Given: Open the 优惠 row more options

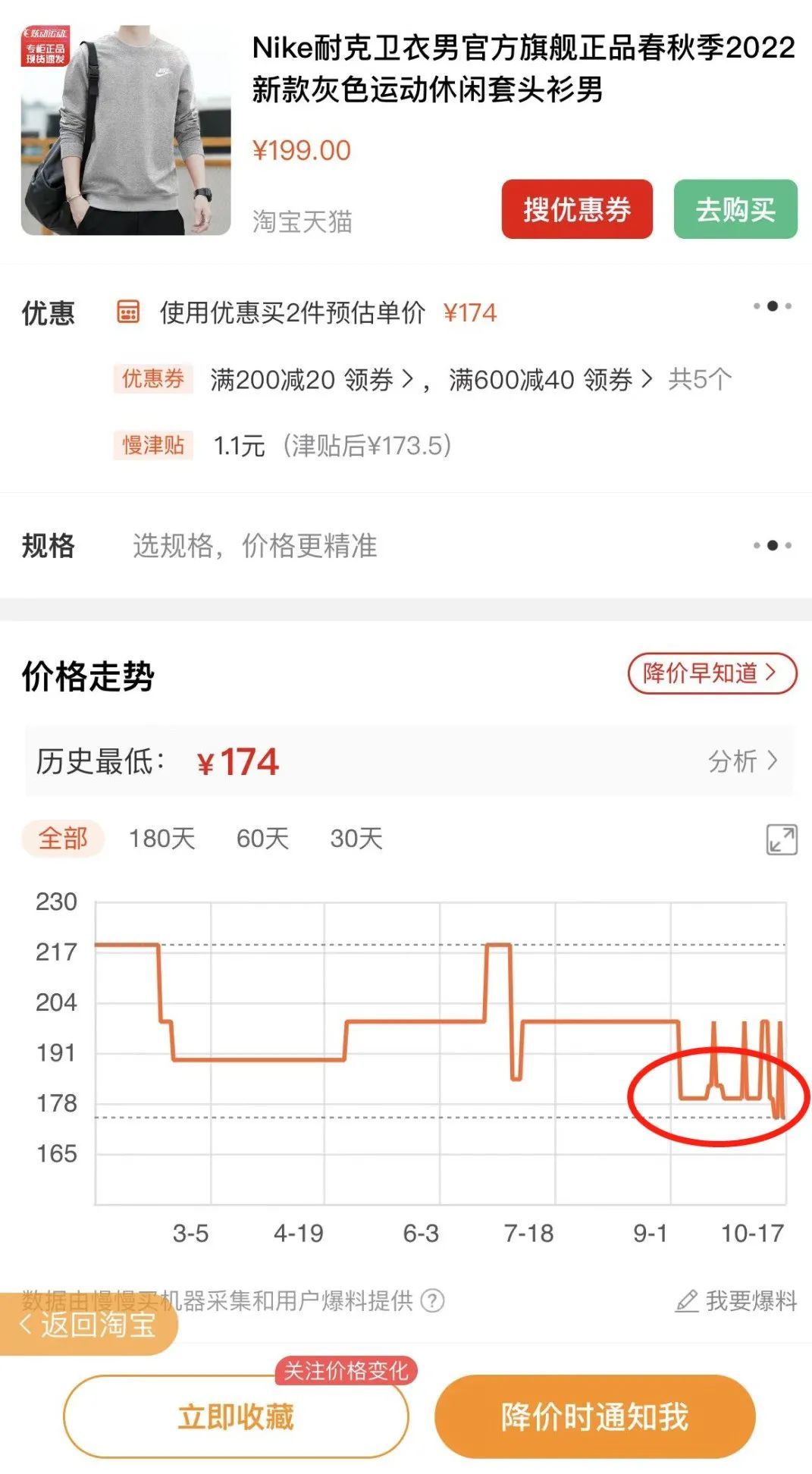Looking at the screenshot, I should 772,306.
